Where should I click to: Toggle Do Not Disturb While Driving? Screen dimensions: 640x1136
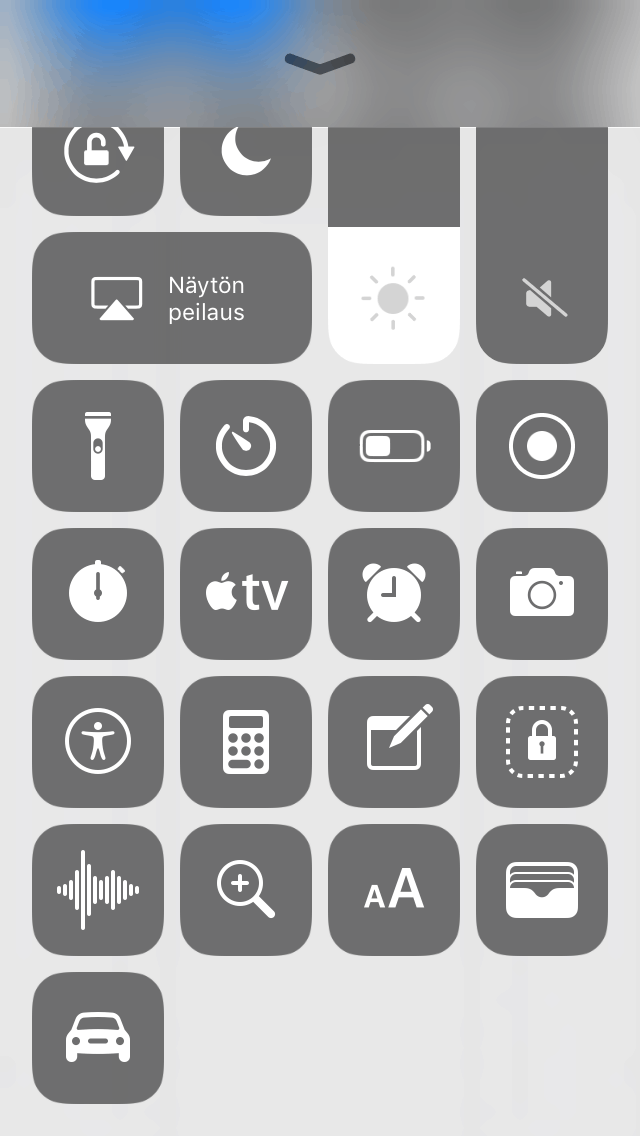(x=98, y=1038)
